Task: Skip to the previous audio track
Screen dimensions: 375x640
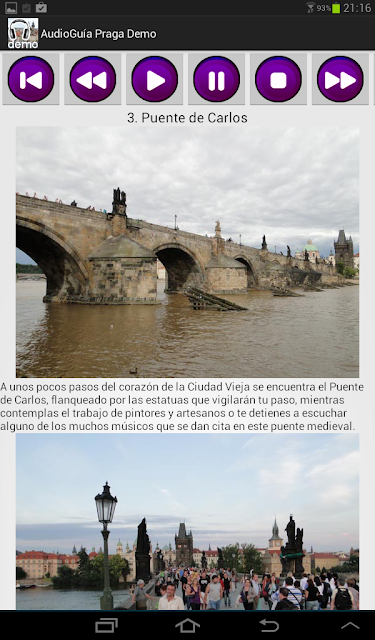Action: tap(31, 79)
